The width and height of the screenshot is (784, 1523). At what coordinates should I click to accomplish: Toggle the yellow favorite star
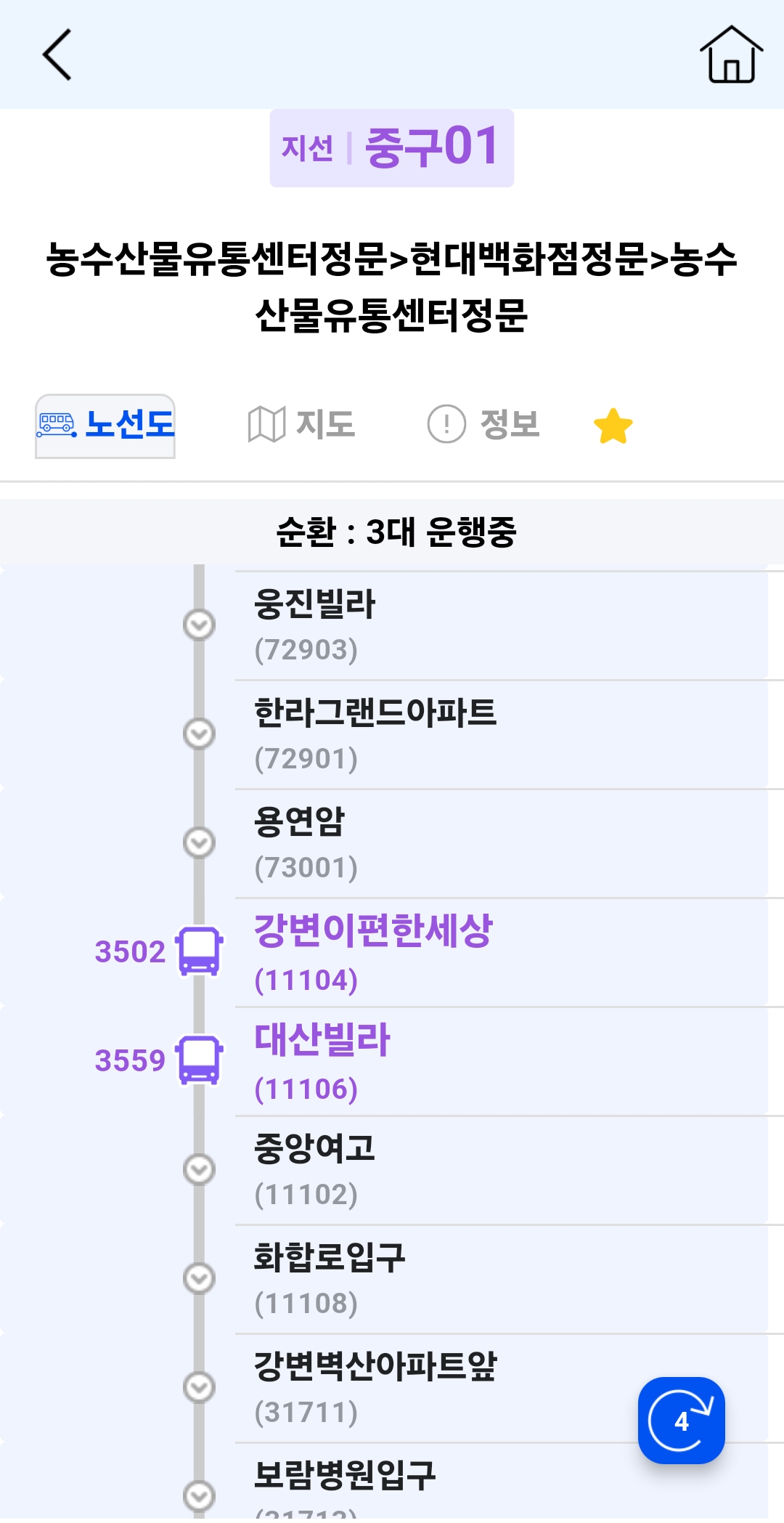613,426
